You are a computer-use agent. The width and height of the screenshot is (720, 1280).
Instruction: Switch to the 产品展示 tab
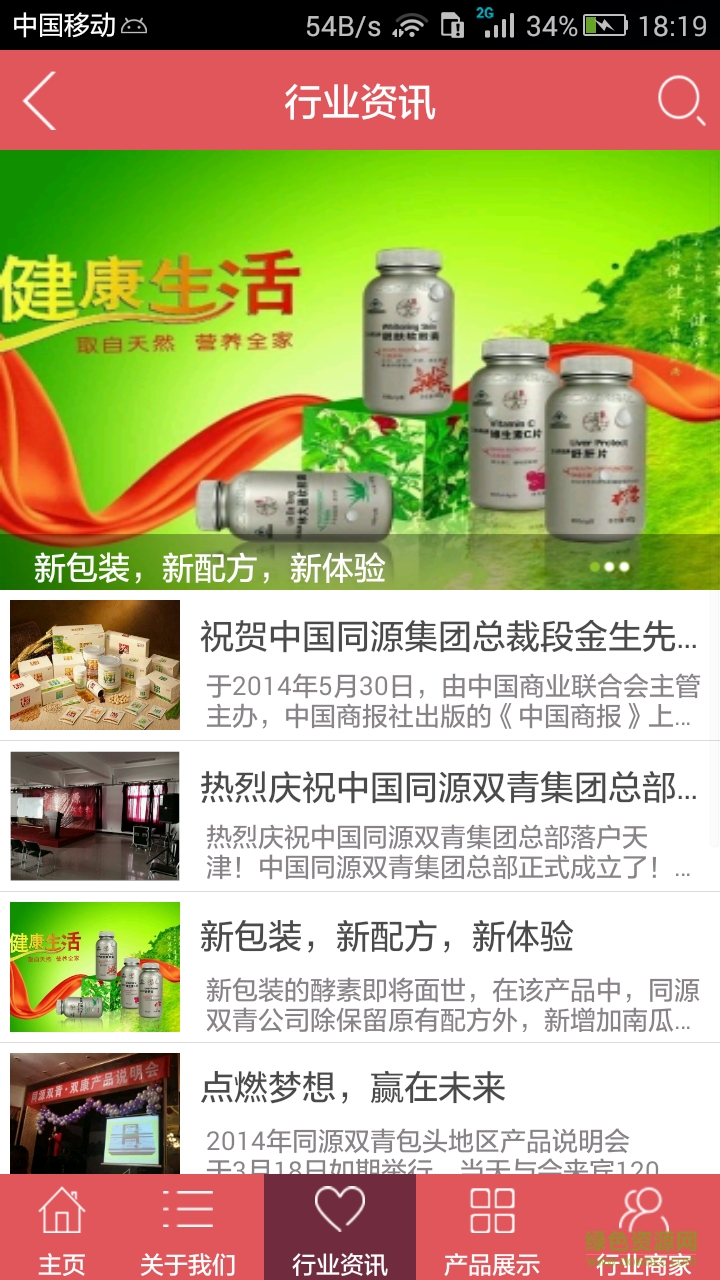coord(492,1228)
